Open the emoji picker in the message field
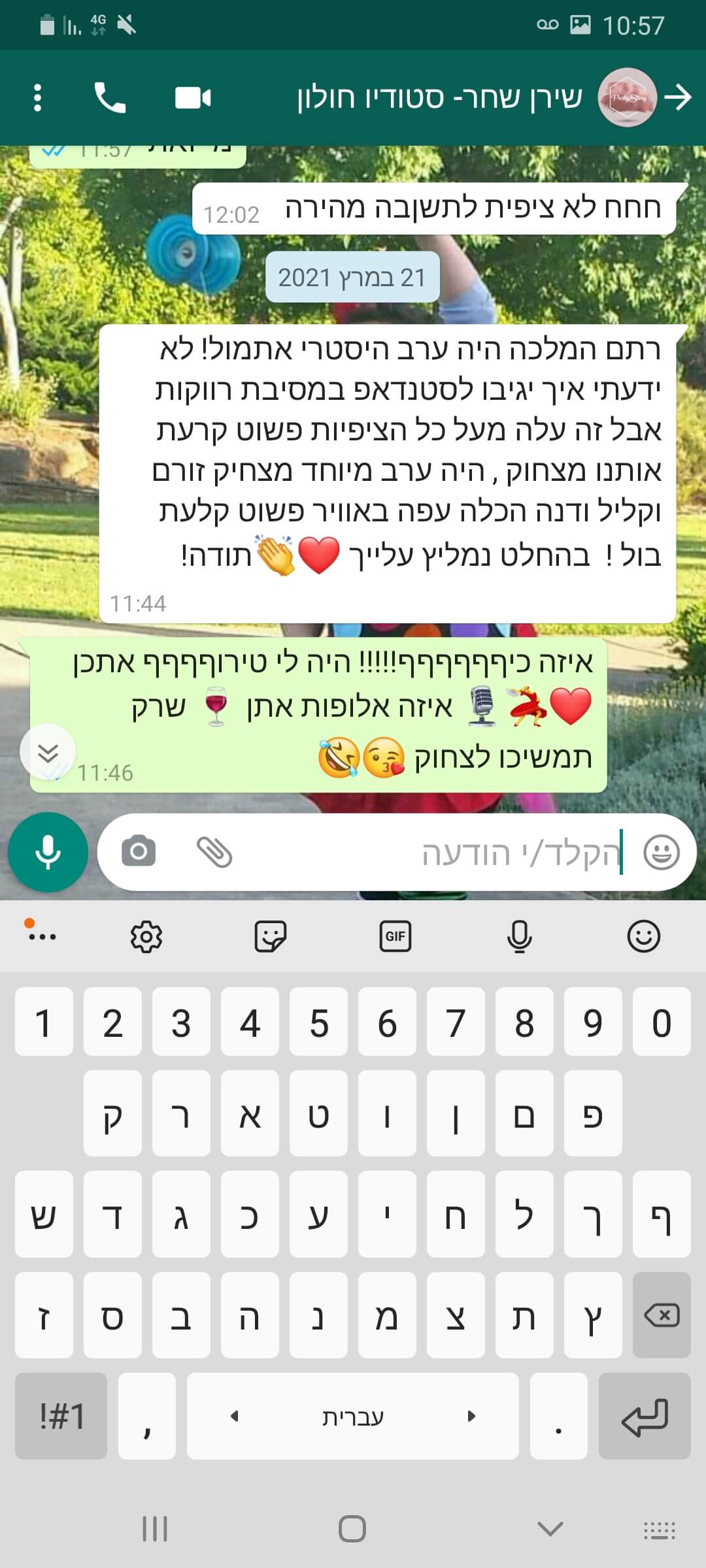 [662, 852]
